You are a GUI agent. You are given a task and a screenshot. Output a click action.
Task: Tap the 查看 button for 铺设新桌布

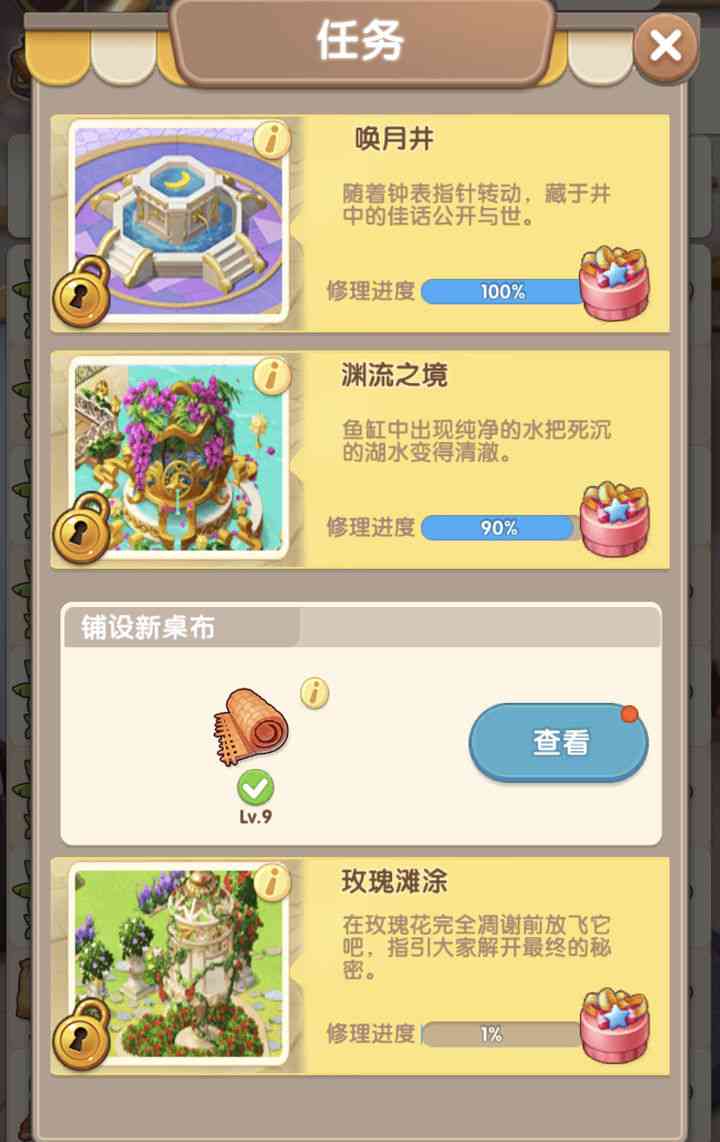click(558, 742)
